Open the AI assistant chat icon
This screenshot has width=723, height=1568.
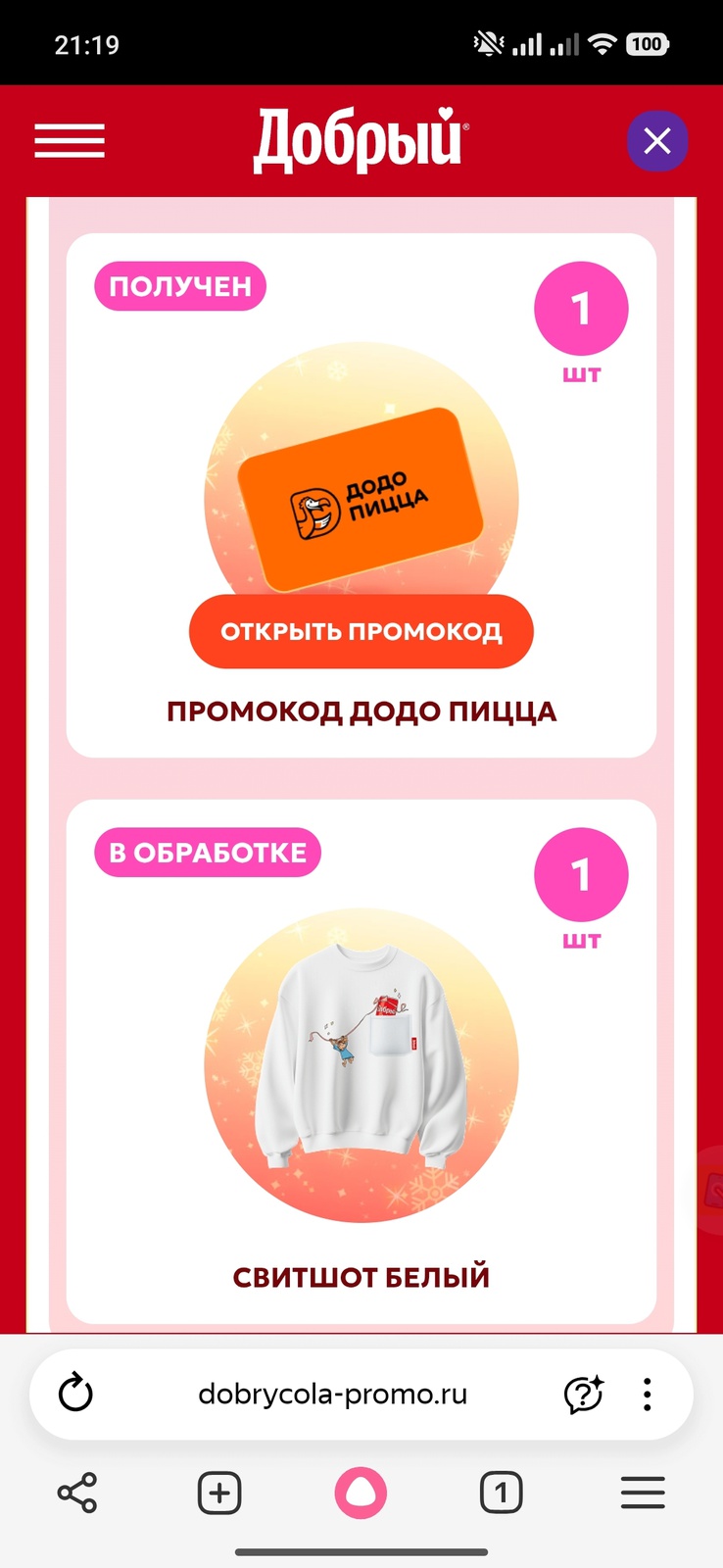[583, 1394]
